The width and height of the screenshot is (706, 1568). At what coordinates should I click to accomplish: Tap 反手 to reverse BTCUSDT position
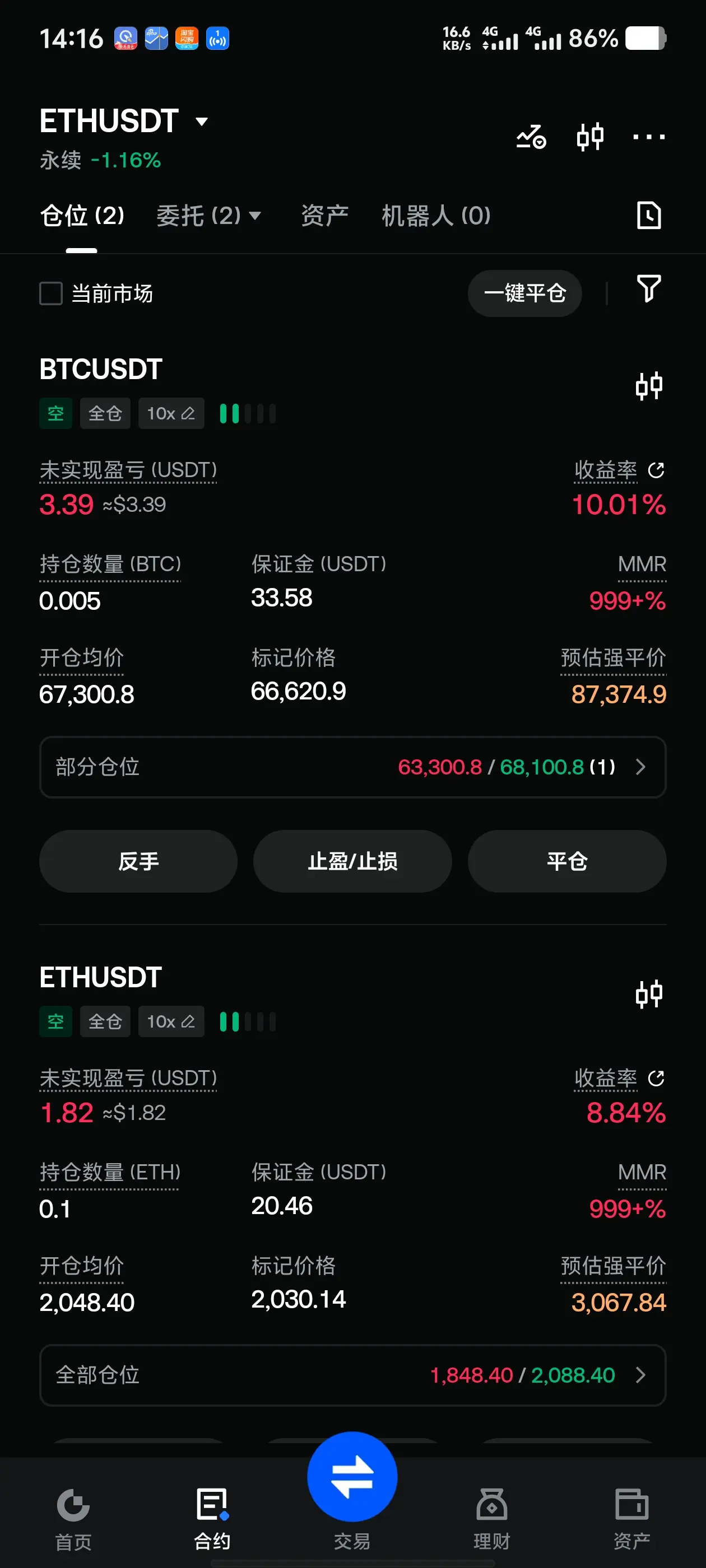pos(138,861)
